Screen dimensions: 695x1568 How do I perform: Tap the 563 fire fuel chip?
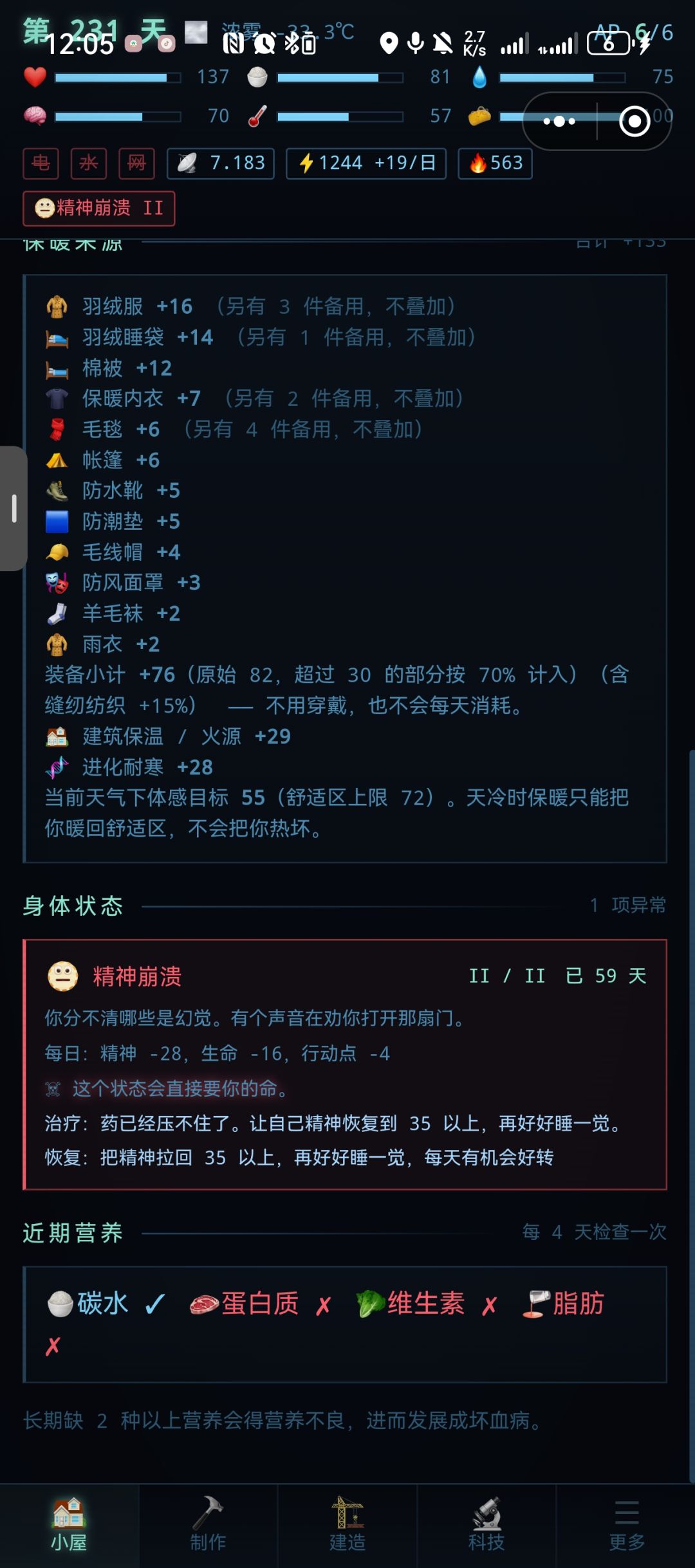point(495,163)
